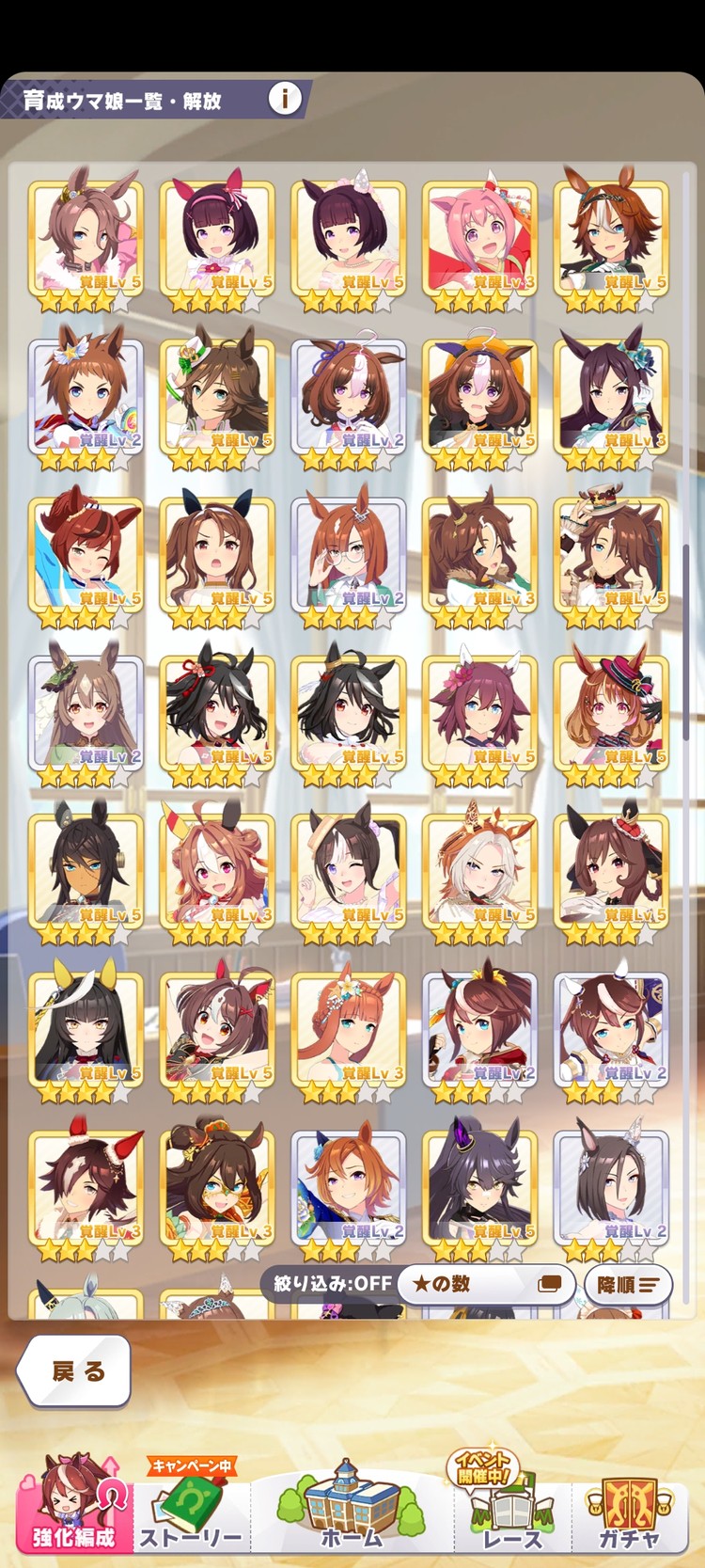This screenshot has width=705, height=1568.
Task: Open the white-haired character with orange ears
Action: [479, 869]
